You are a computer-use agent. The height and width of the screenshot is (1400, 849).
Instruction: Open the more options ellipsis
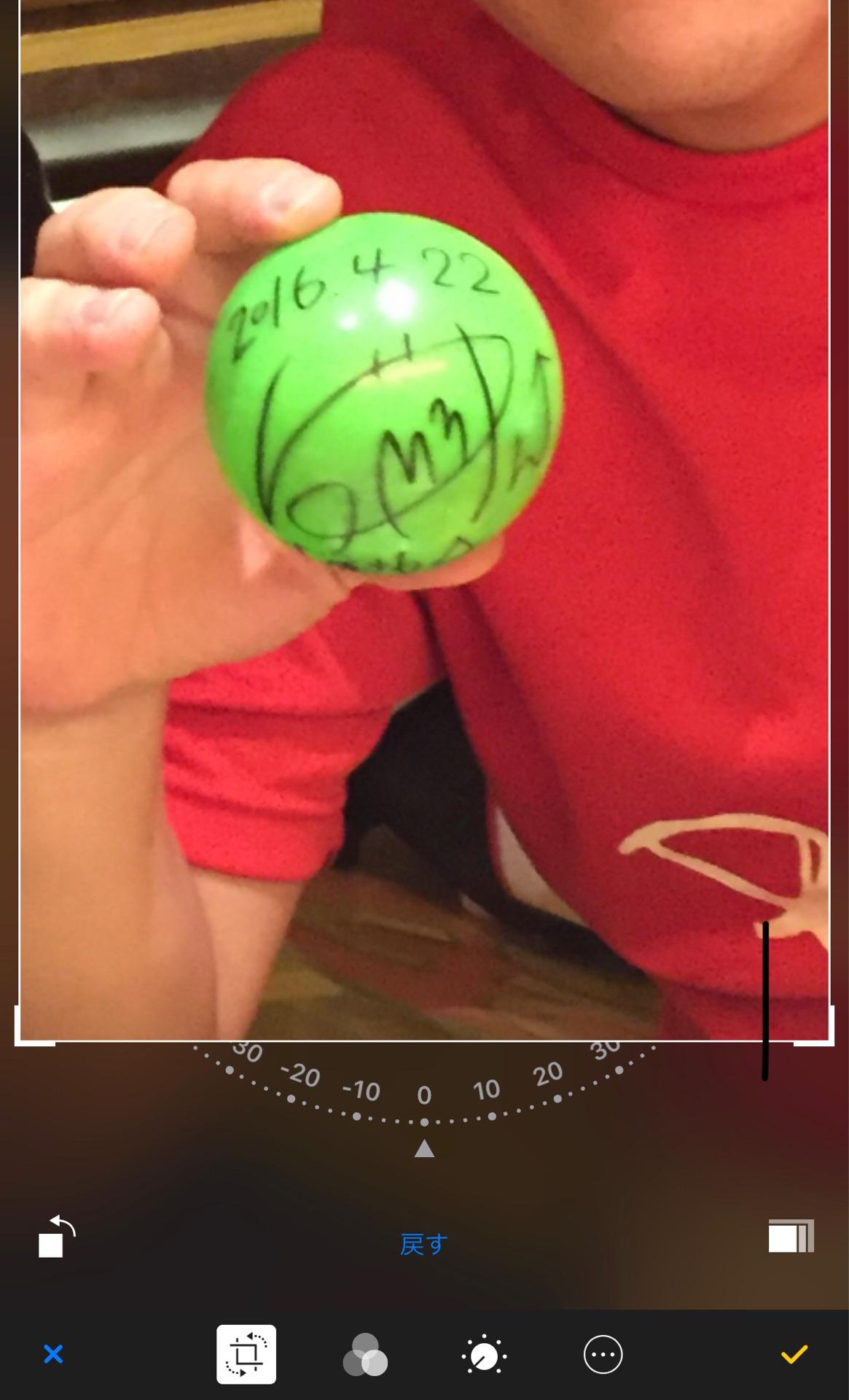(x=603, y=1354)
